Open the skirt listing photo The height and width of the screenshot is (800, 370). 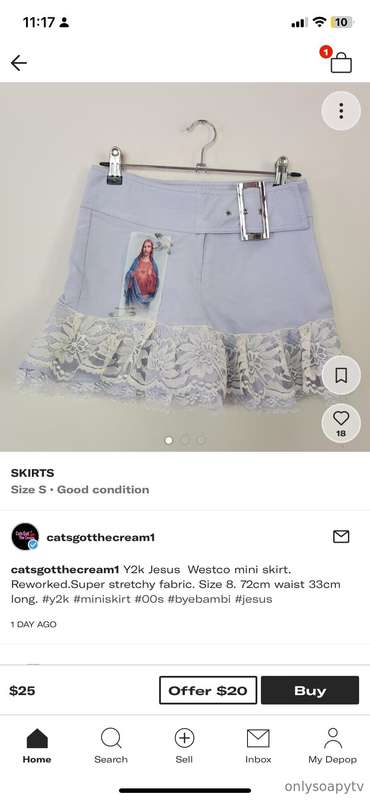(185, 267)
